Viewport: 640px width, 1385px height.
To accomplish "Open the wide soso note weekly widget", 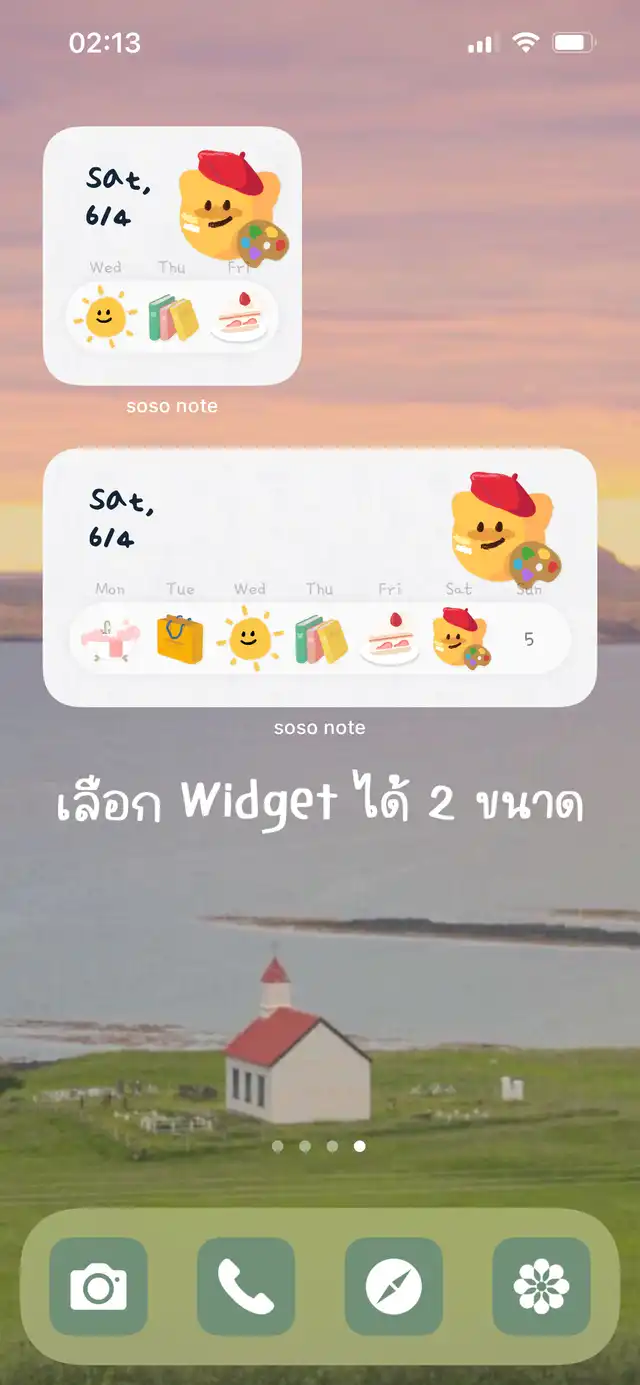I will pyautogui.click(x=319, y=577).
